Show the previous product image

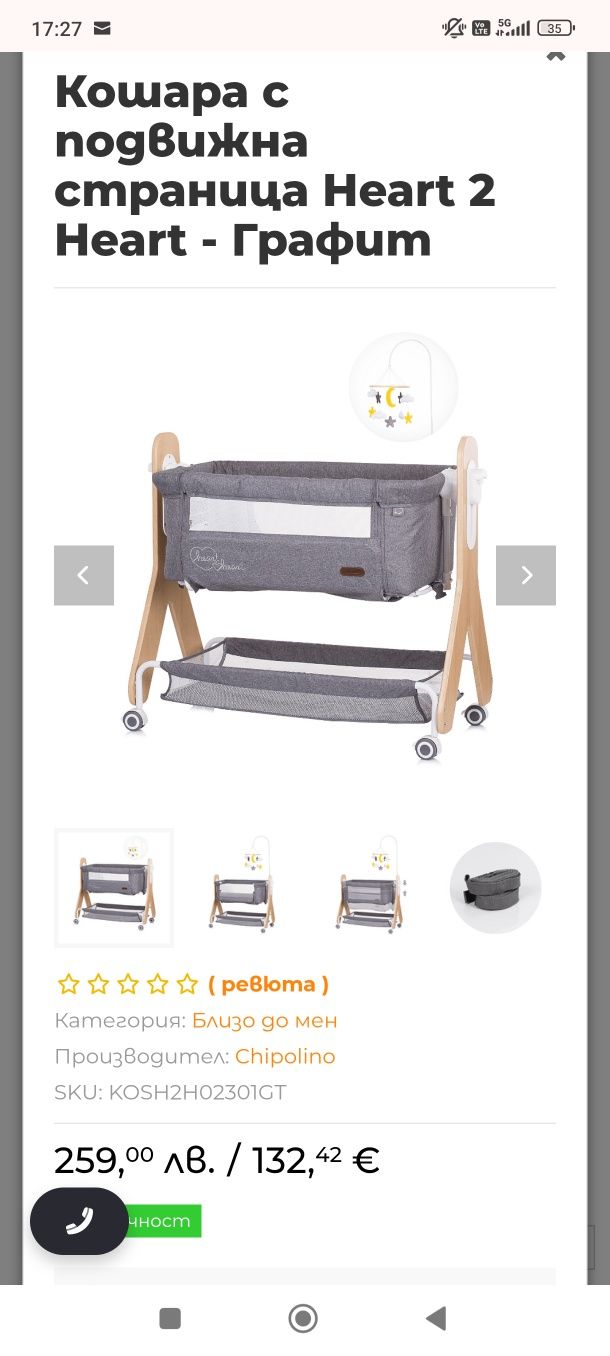click(x=84, y=575)
